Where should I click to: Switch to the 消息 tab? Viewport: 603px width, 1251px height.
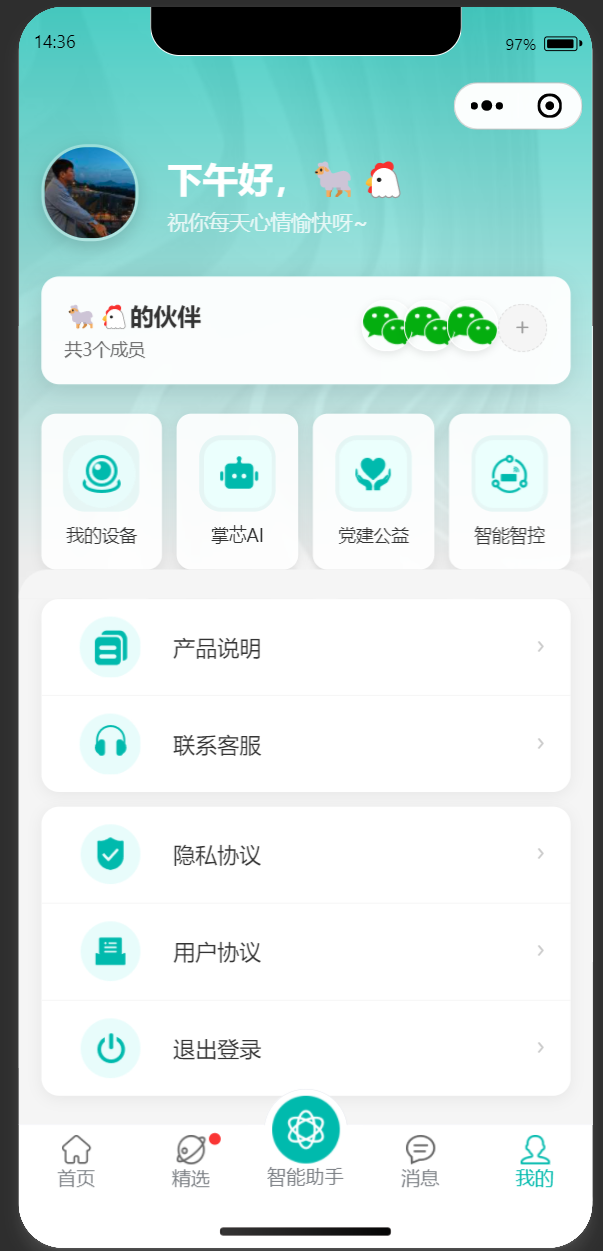[x=420, y=1161]
